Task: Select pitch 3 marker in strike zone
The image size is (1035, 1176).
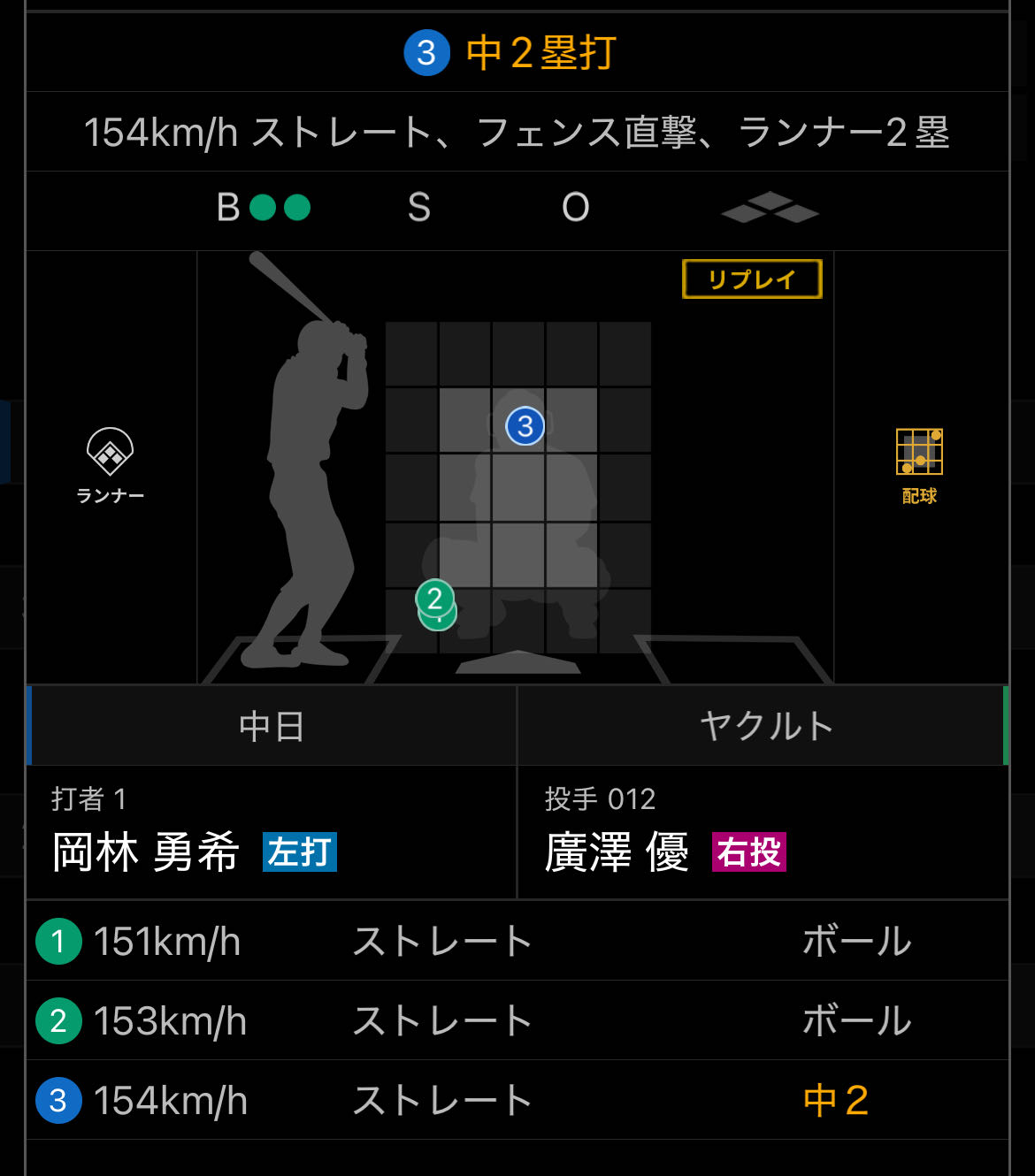Action: pos(525,426)
